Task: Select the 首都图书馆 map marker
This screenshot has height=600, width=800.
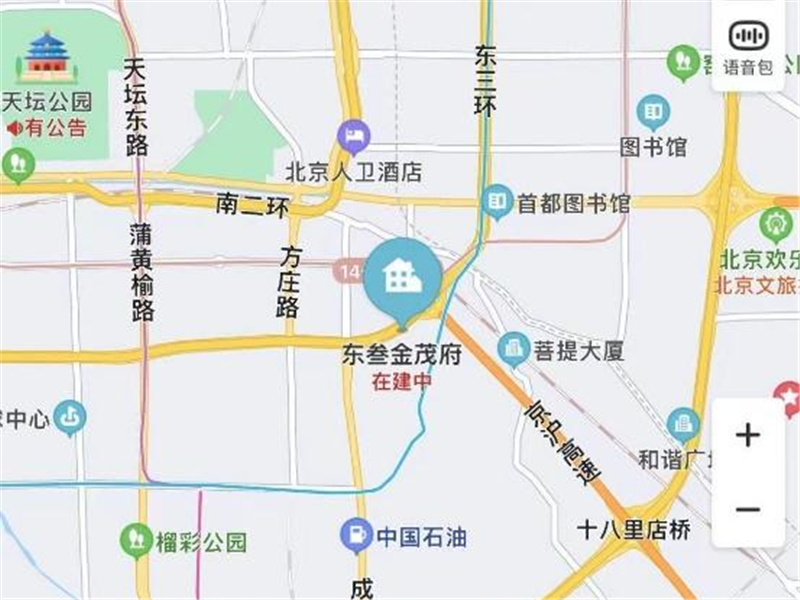Action: pos(497,202)
